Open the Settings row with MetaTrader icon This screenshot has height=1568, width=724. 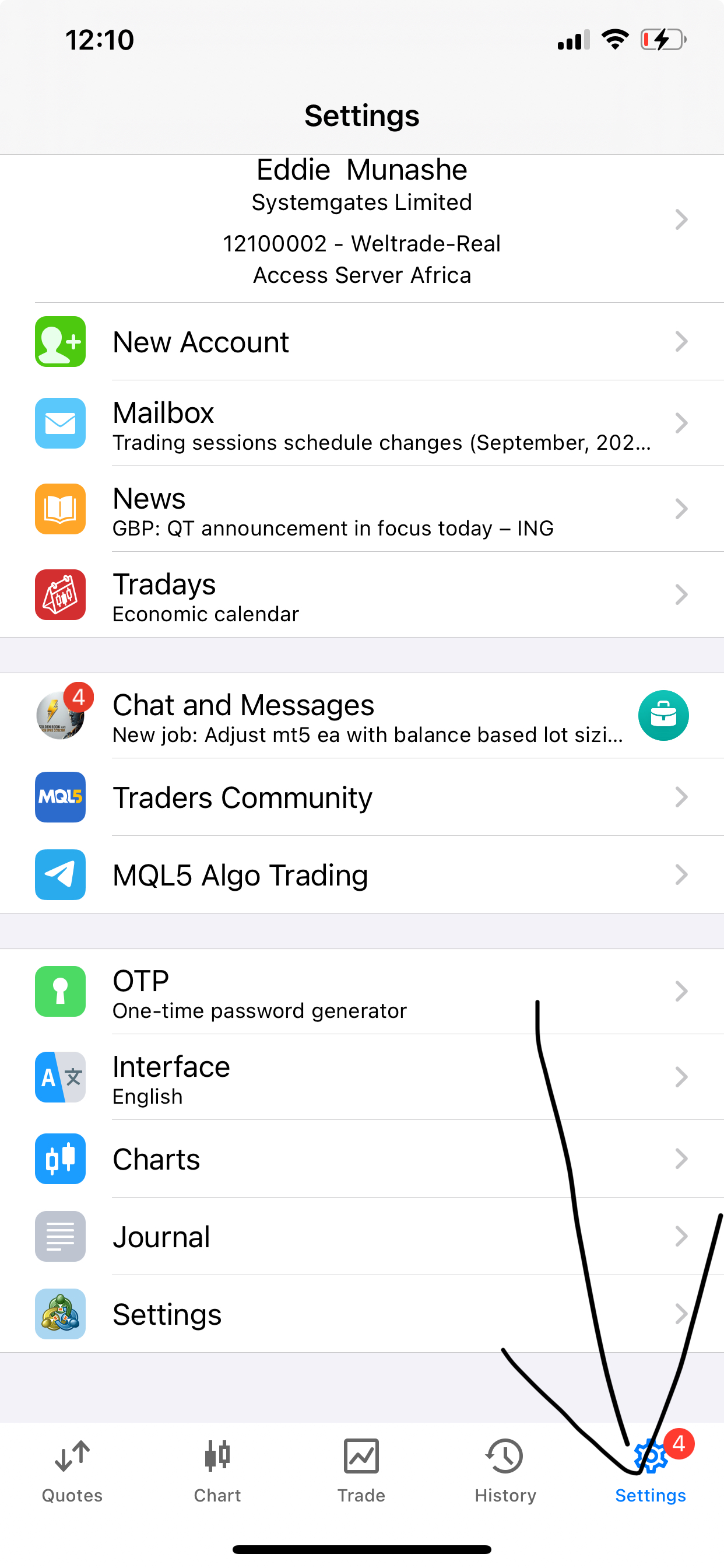361,1314
